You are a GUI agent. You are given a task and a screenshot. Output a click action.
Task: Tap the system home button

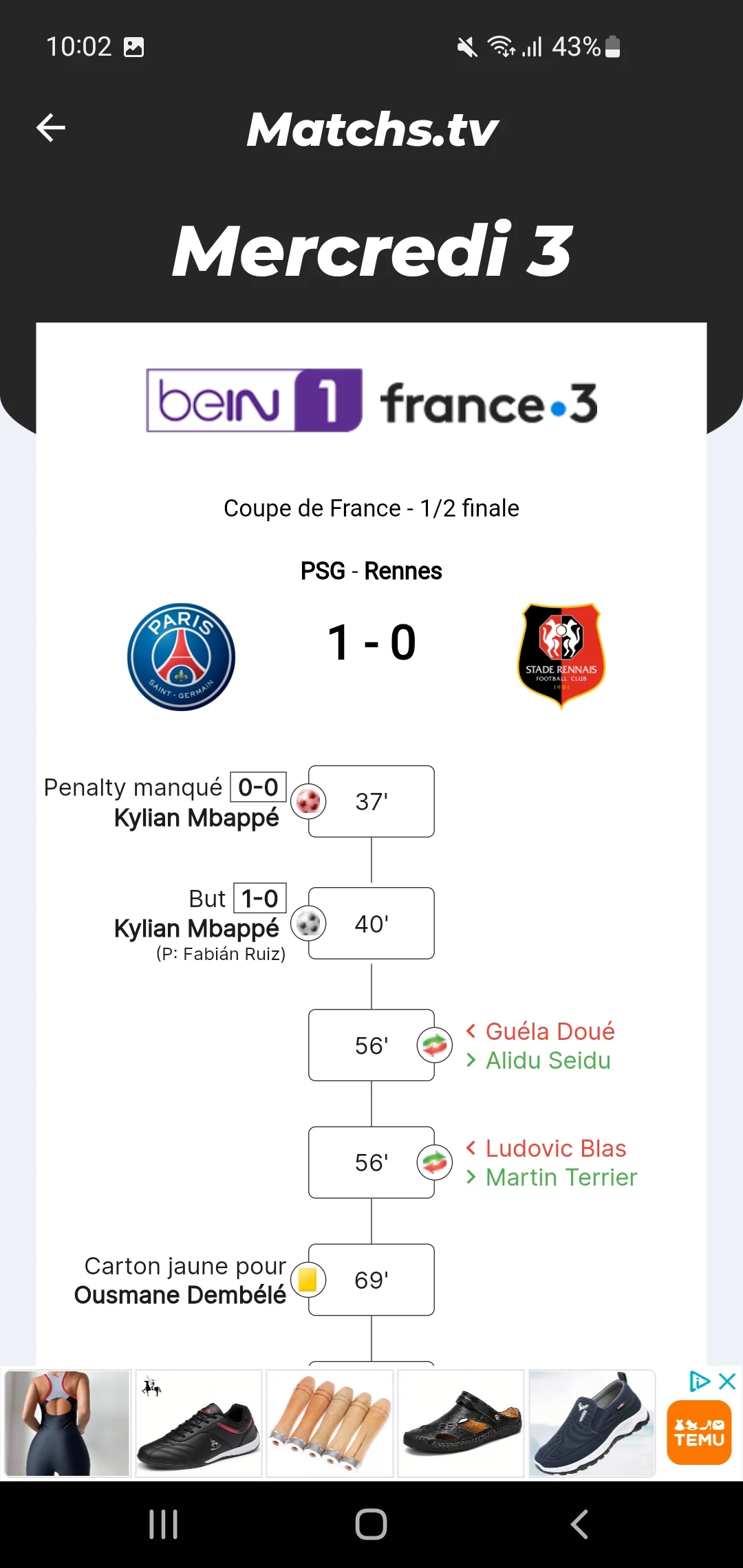371,1524
